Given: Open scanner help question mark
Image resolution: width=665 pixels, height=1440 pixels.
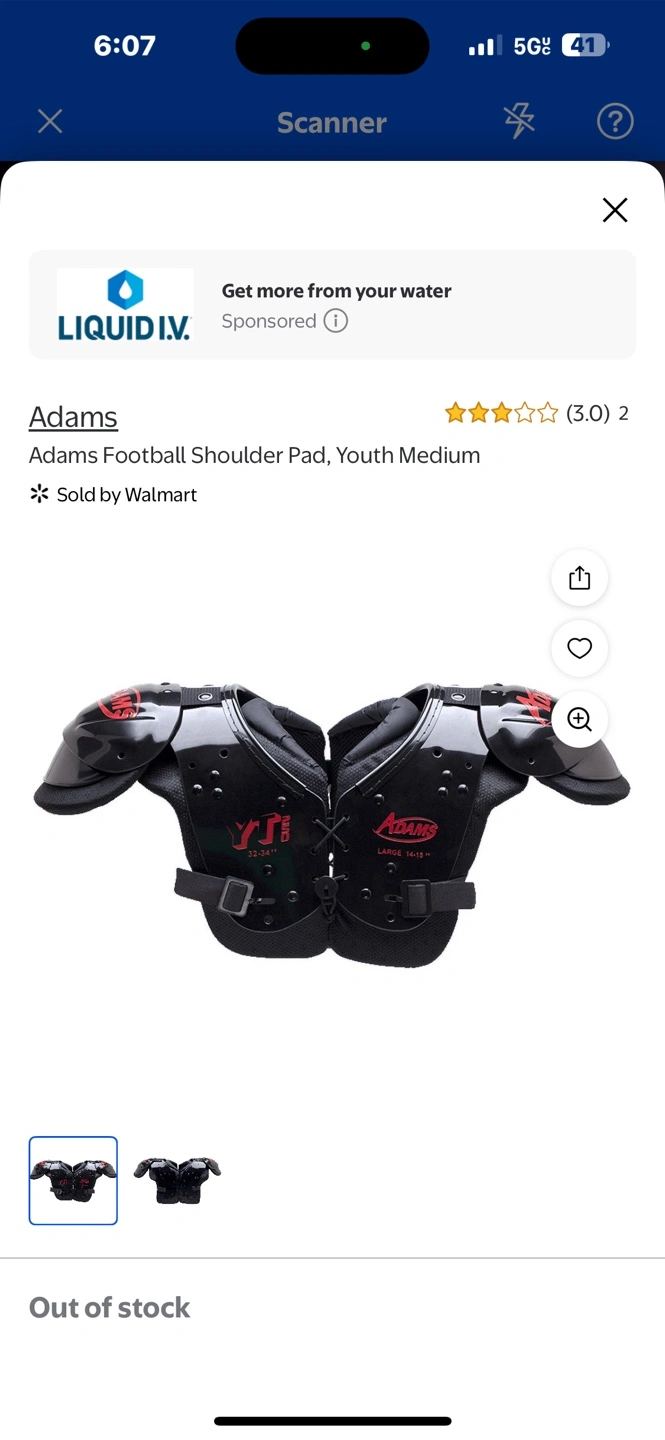Looking at the screenshot, I should pos(615,122).
